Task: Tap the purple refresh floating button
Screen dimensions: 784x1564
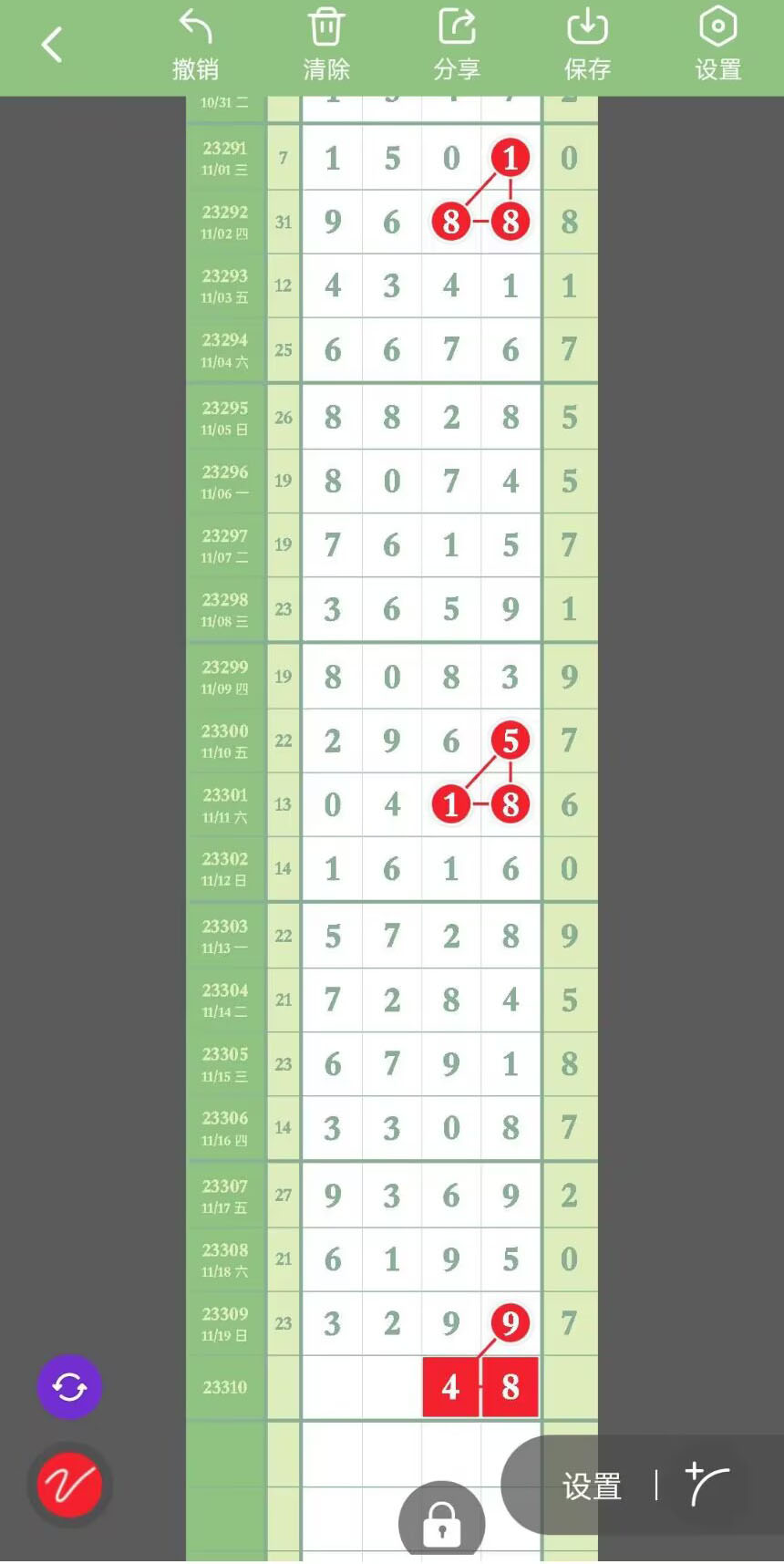Action: pyautogui.click(x=69, y=1387)
